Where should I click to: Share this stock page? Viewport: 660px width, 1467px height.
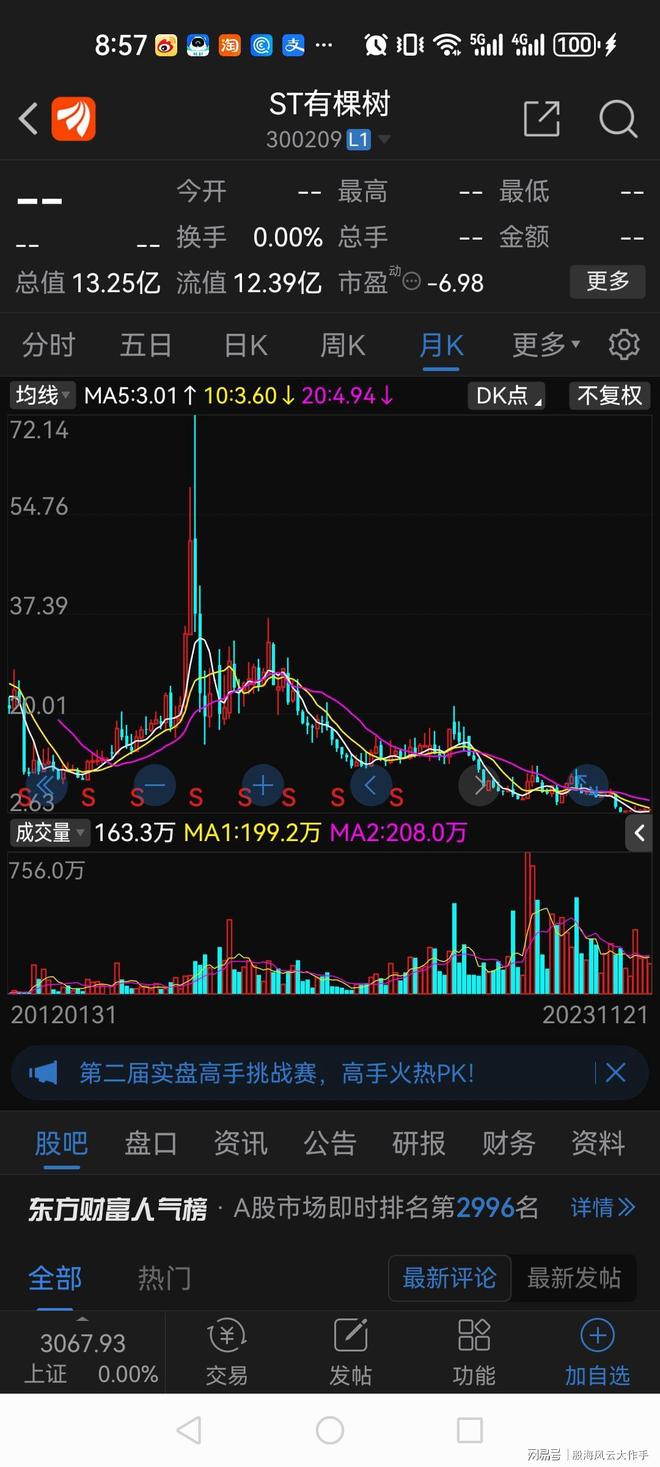[x=541, y=119]
